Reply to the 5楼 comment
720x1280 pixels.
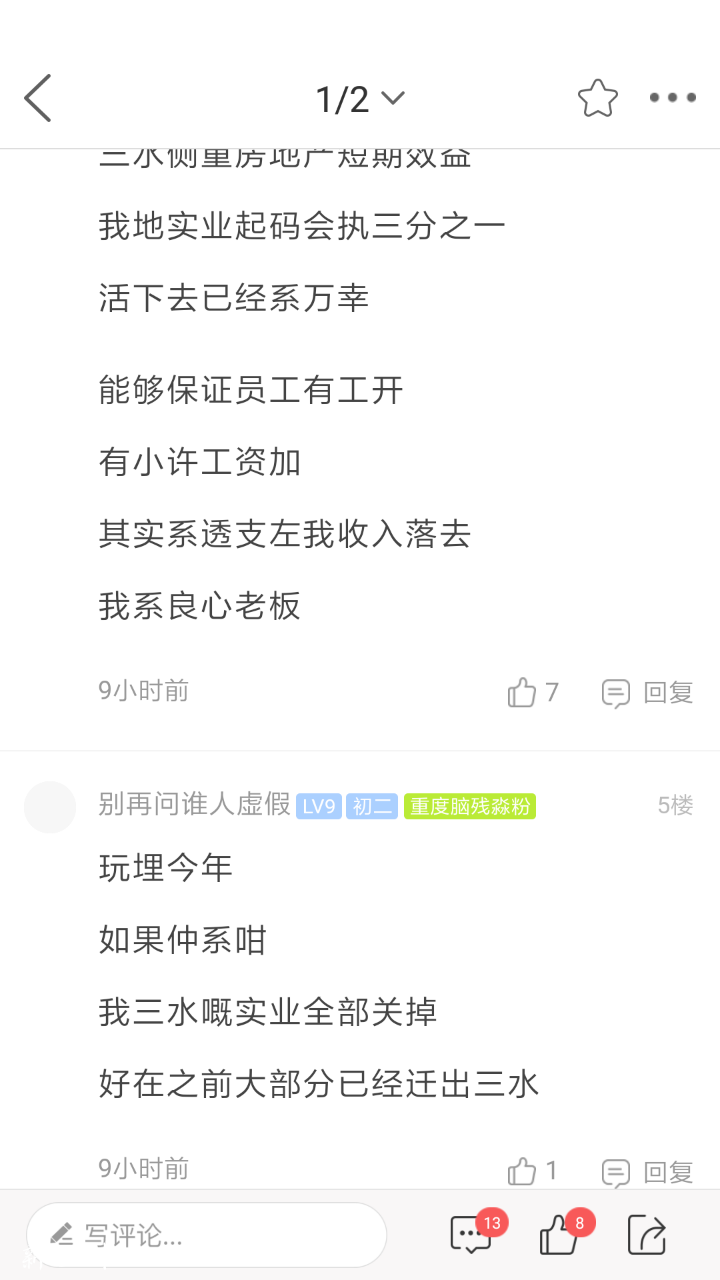coord(648,1171)
